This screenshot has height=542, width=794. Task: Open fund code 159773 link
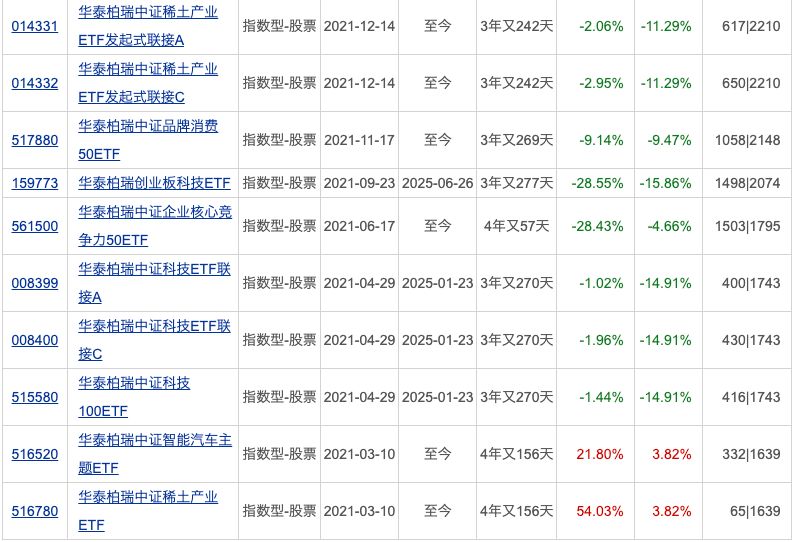tap(34, 183)
